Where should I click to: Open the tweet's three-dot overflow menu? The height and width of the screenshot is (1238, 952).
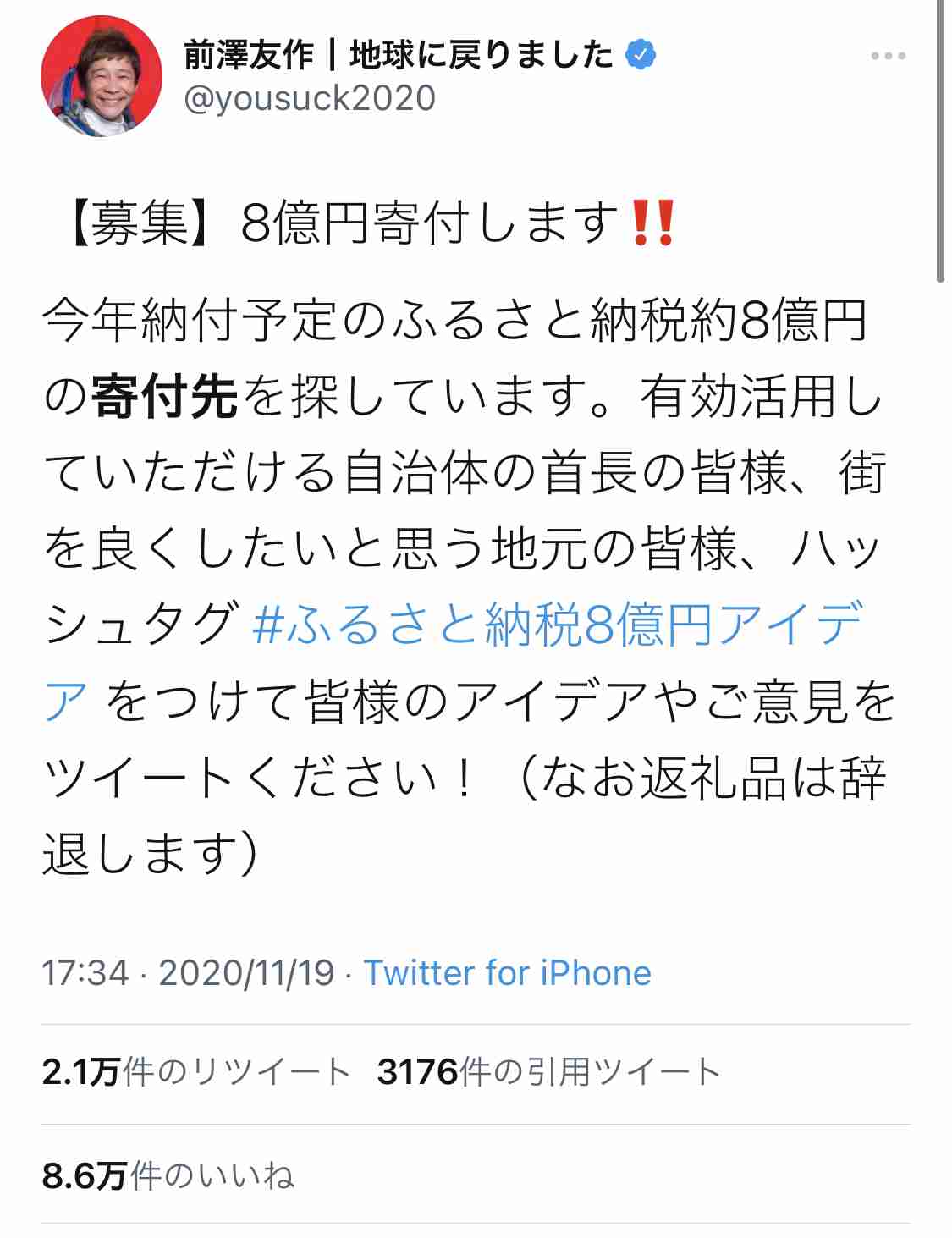888,57
